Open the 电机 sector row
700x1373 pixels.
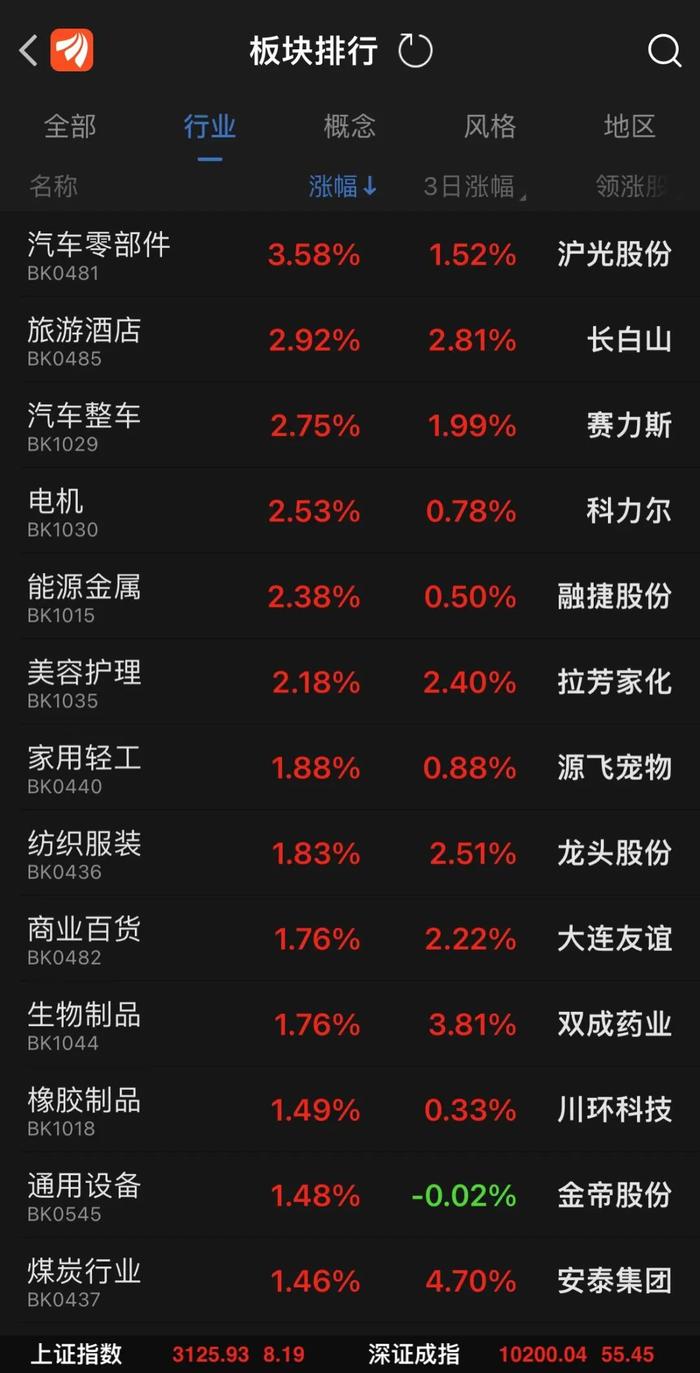click(x=350, y=511)
